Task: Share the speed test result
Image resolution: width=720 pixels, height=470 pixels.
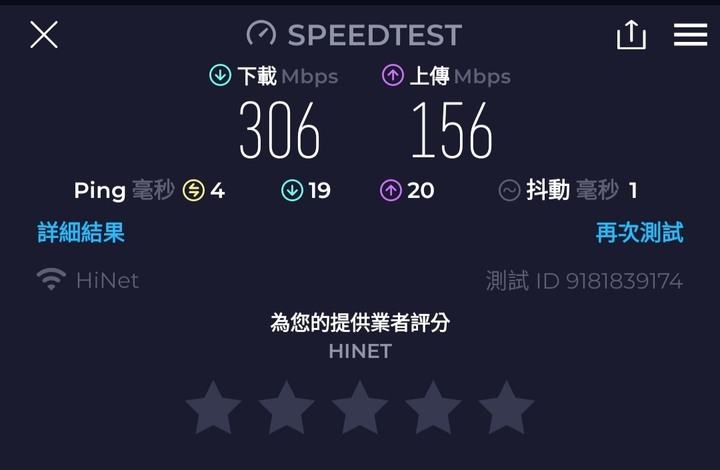Action: (x=631, y=35)
